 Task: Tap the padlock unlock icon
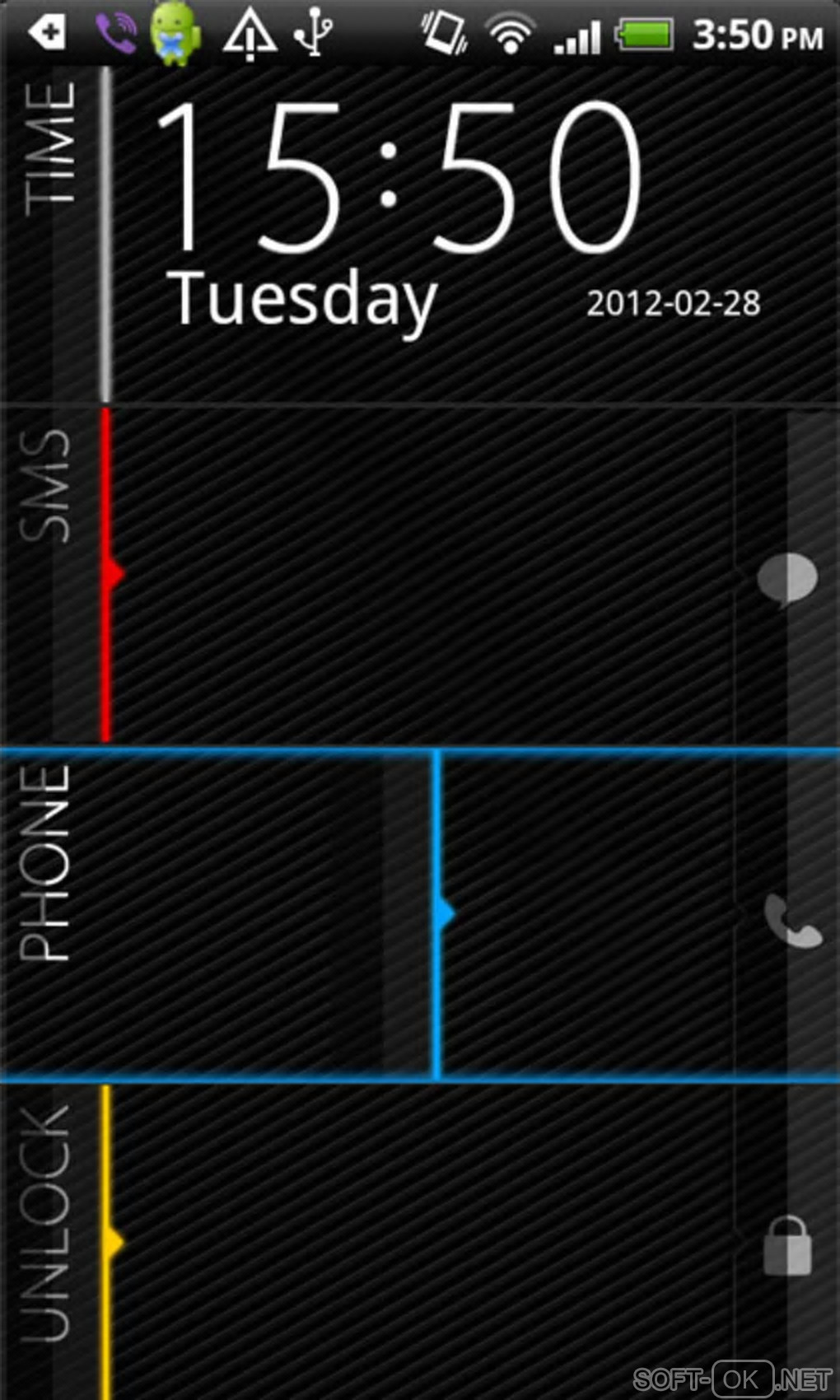787,1246
